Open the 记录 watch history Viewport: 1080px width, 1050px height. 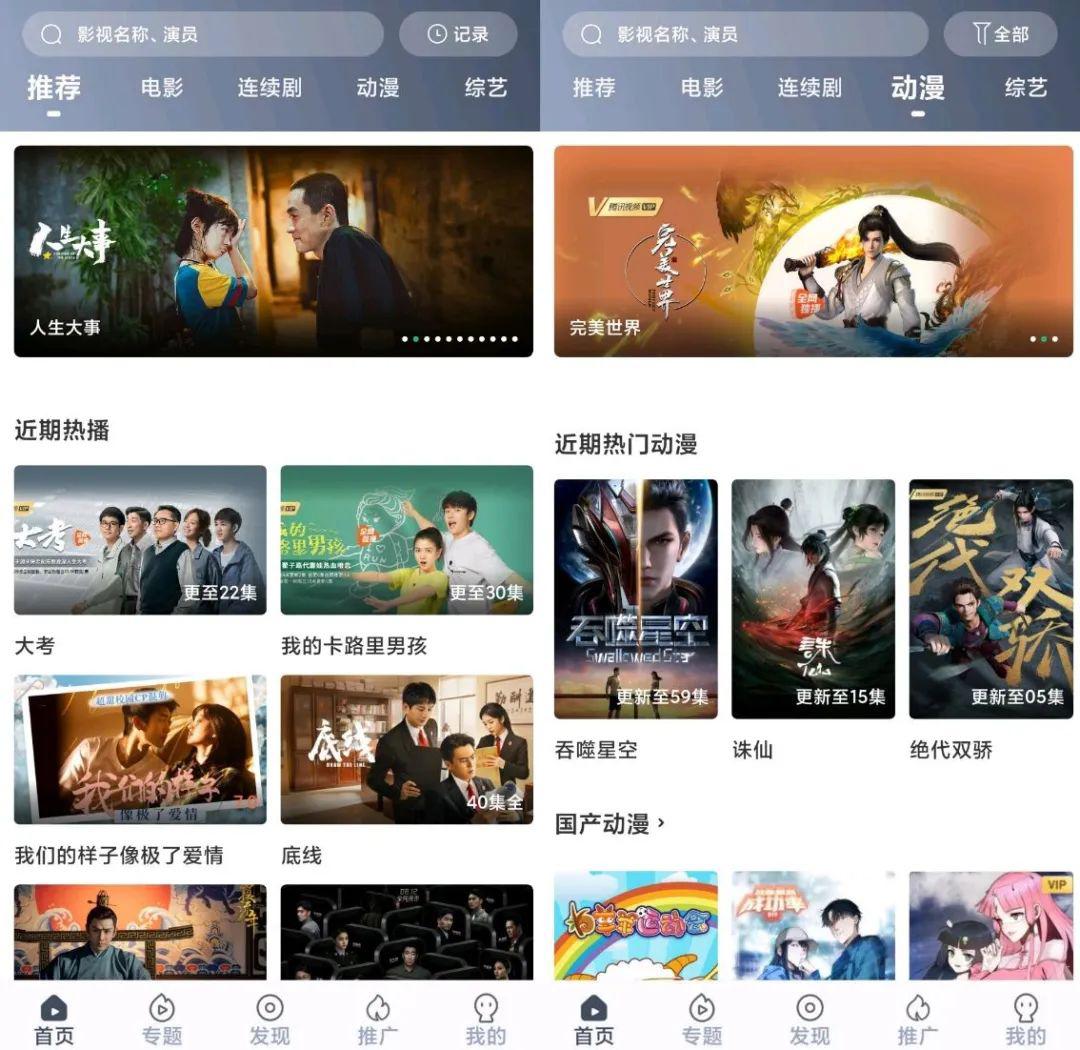[458, 34]
